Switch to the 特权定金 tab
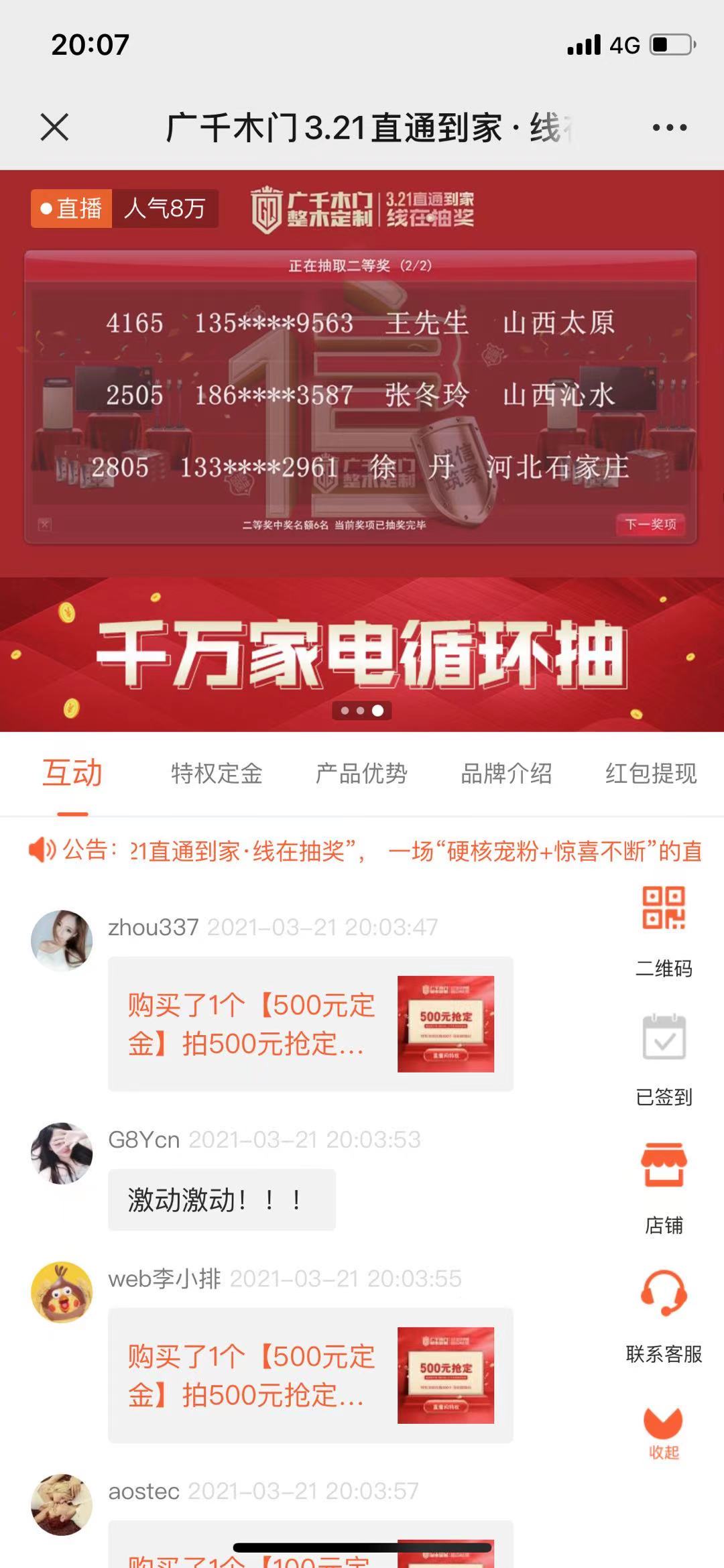Screen dimensions: 724x1568 tap(217, 773)
